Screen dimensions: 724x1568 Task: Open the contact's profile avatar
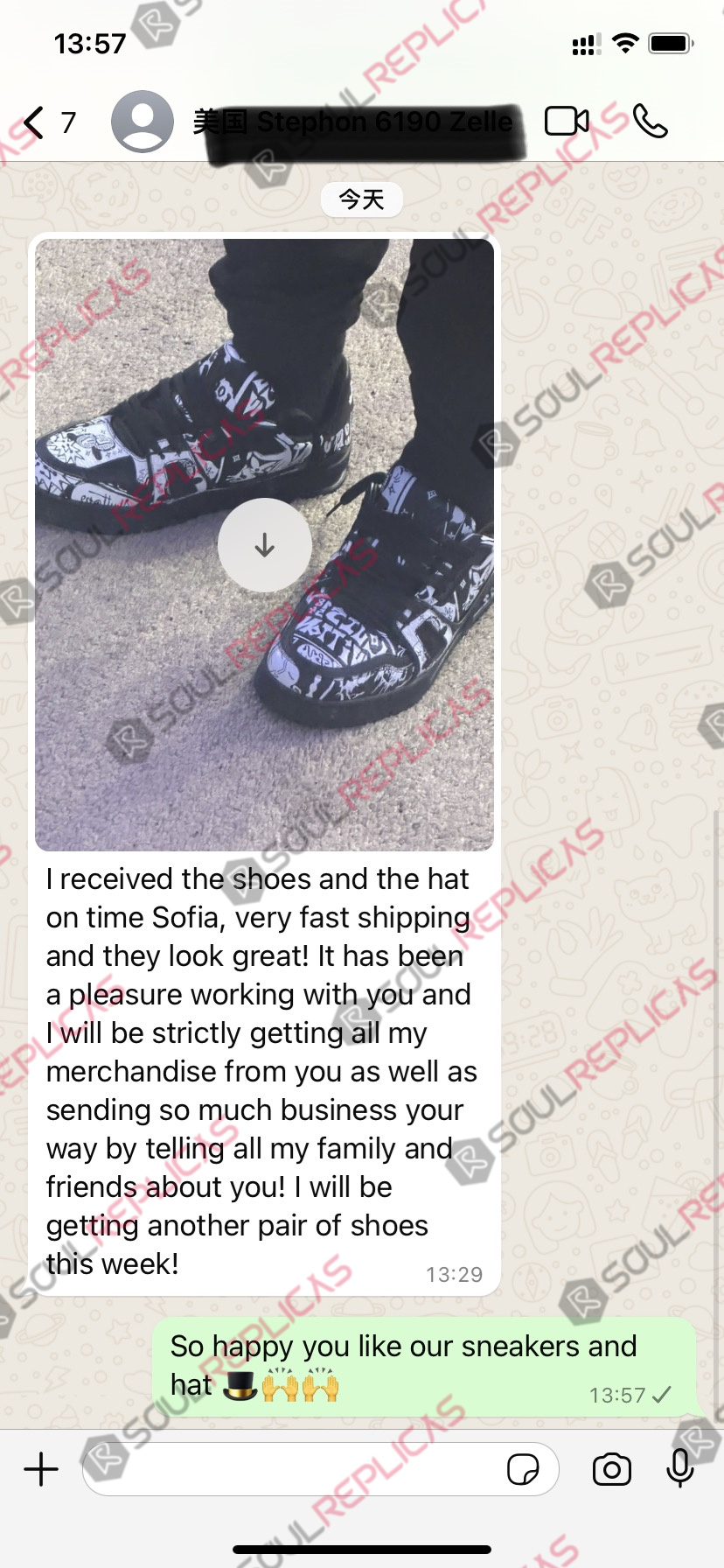click(142, 122)
